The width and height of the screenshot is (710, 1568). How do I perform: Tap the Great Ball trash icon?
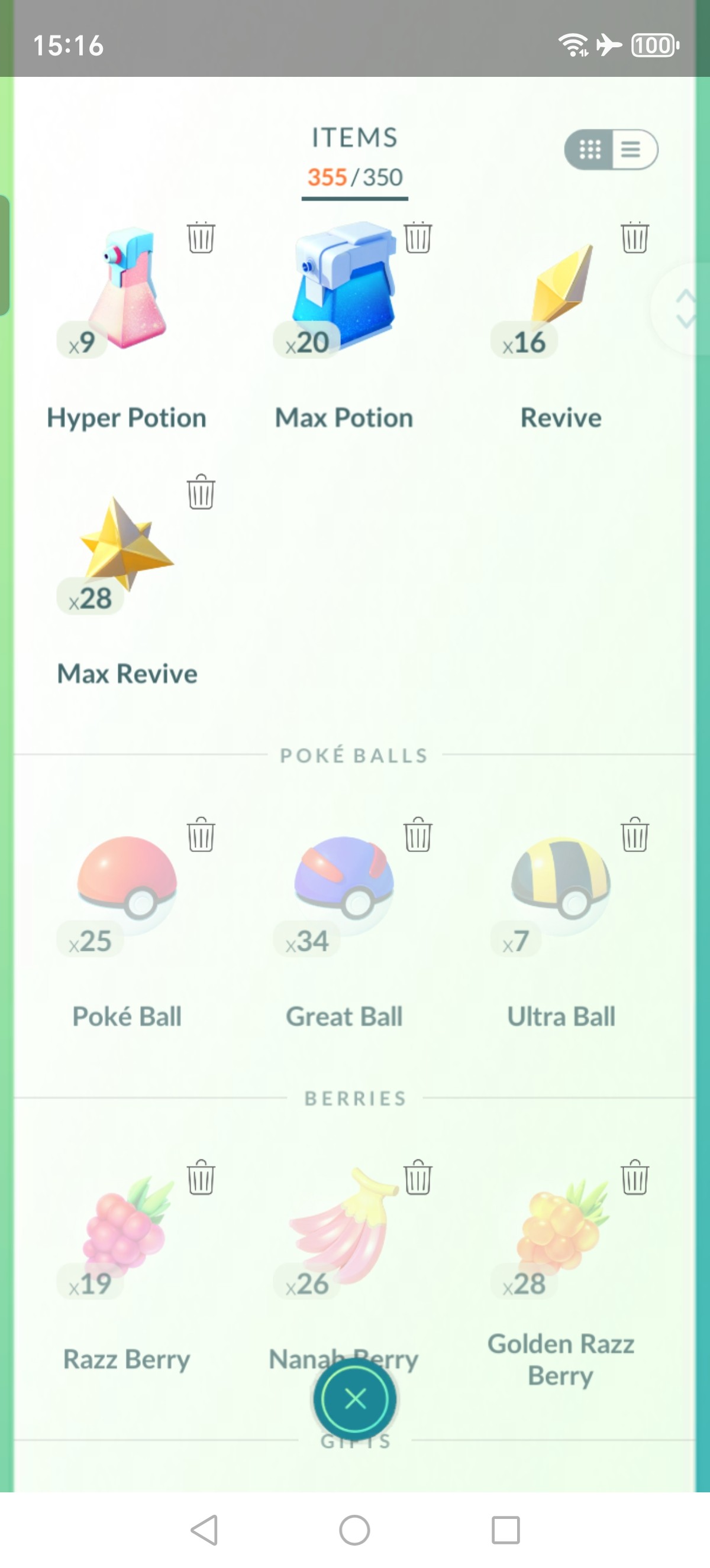point(418,834)
